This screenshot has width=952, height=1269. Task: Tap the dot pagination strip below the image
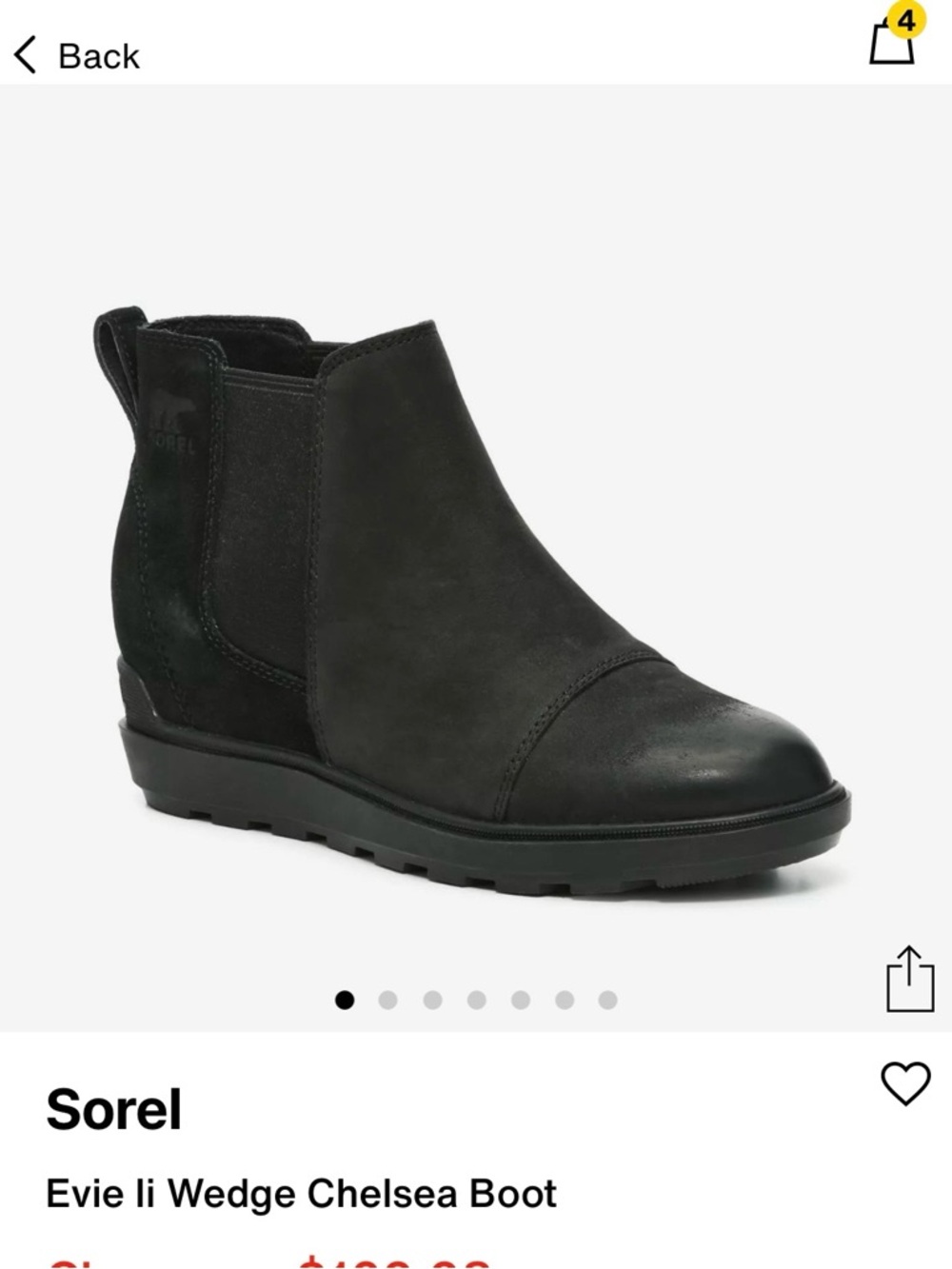point(476,999)
